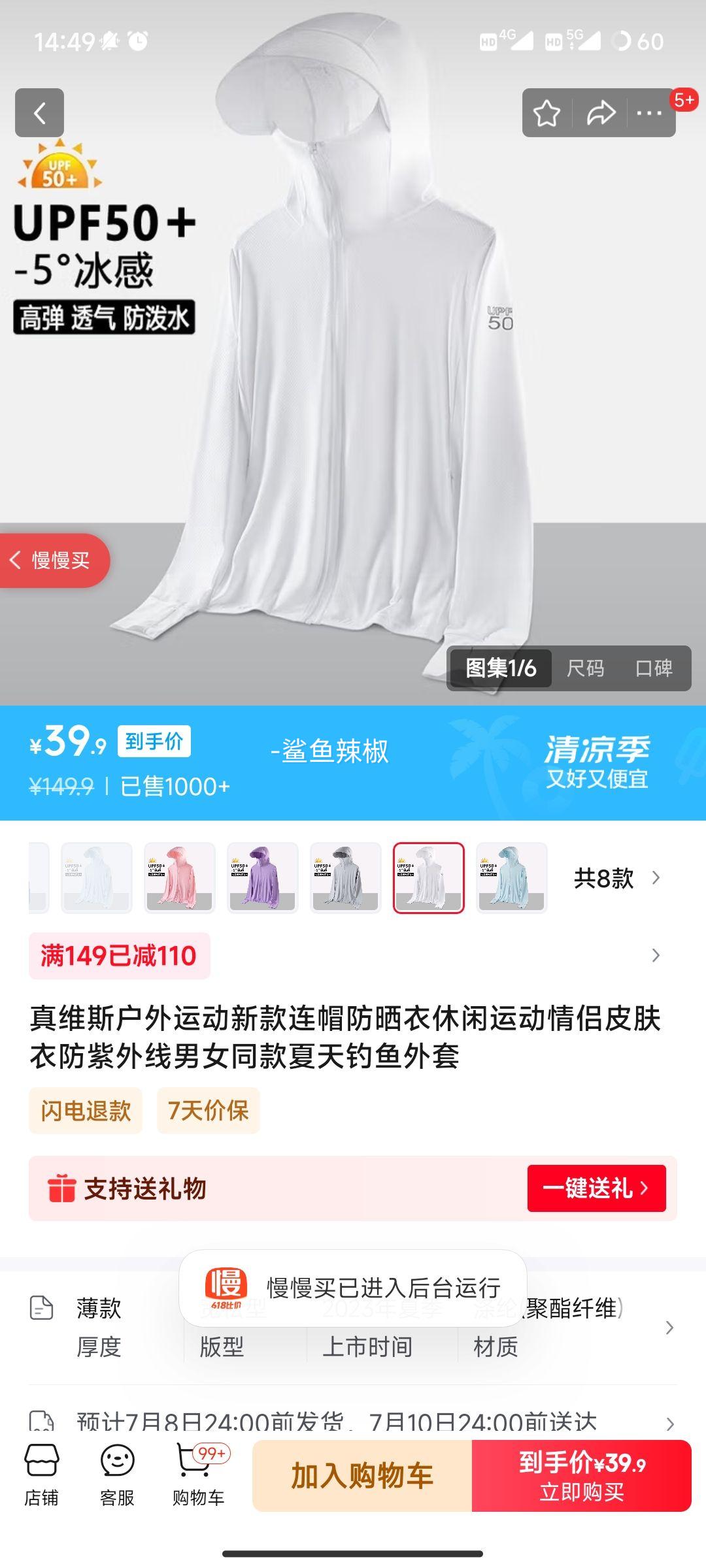Add this product to favorites

point(546,113)
